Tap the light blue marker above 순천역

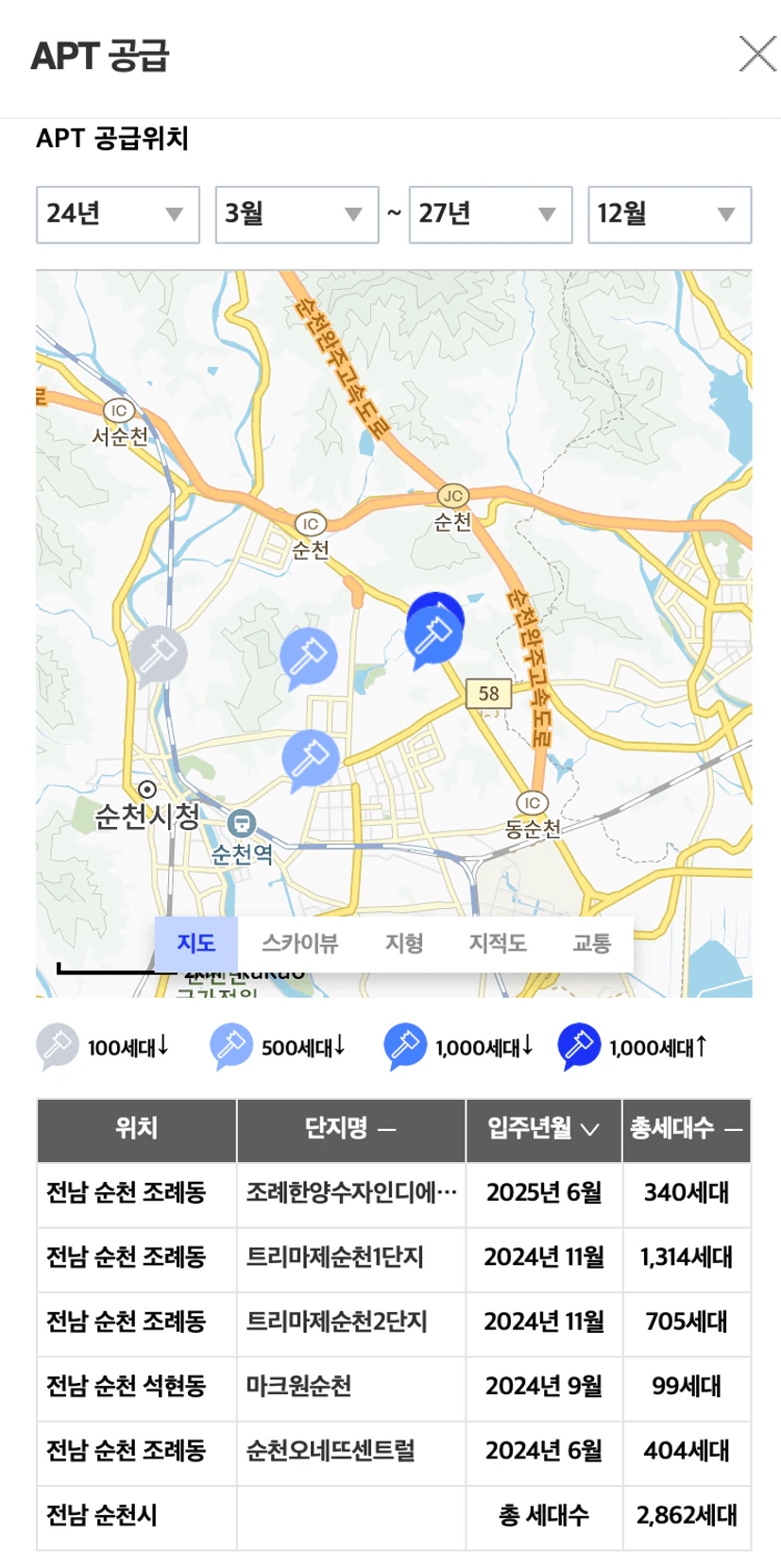[310, 759]
